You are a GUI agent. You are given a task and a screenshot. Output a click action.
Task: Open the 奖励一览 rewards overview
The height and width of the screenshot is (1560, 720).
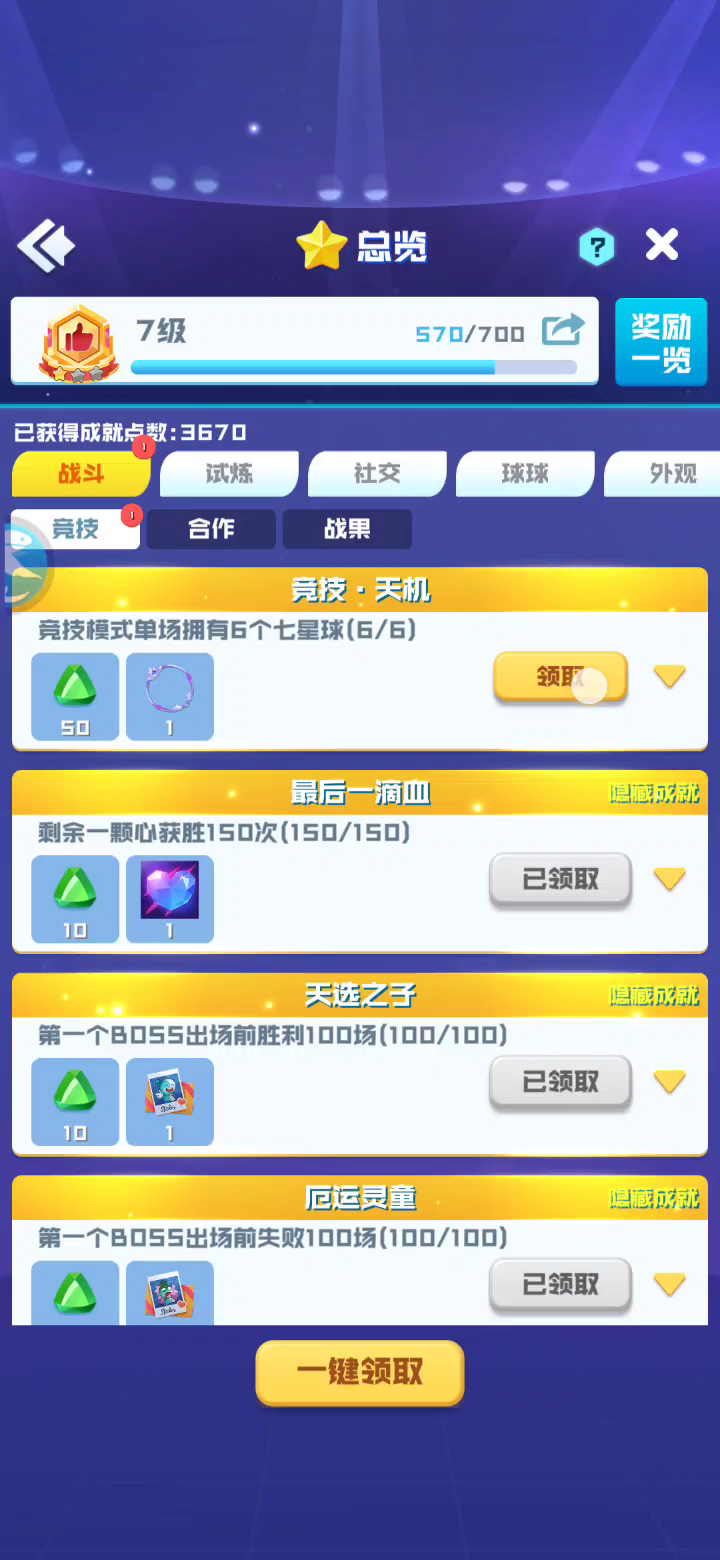661,342
